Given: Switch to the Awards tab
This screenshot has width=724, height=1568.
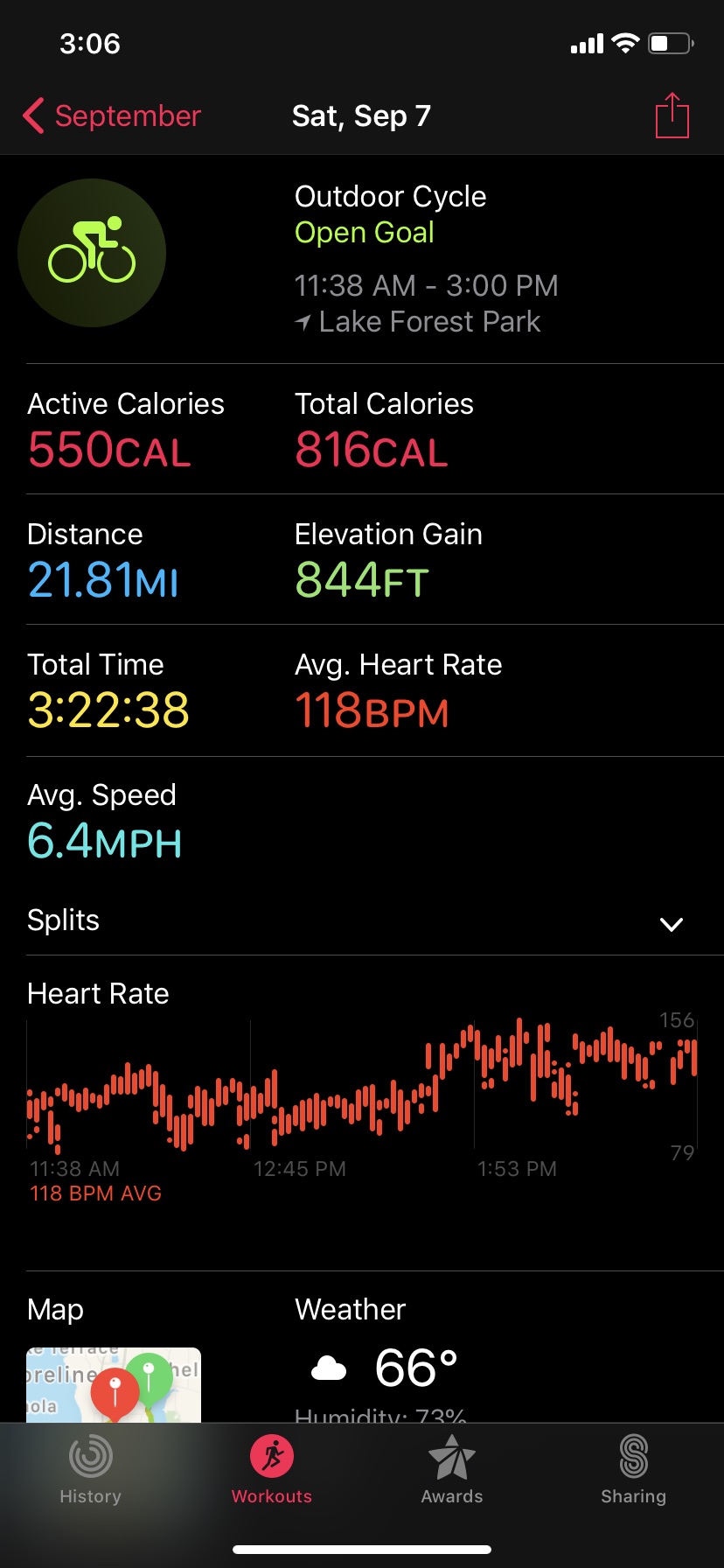Looking at the screenshot, I should (x=452, y=1470).
